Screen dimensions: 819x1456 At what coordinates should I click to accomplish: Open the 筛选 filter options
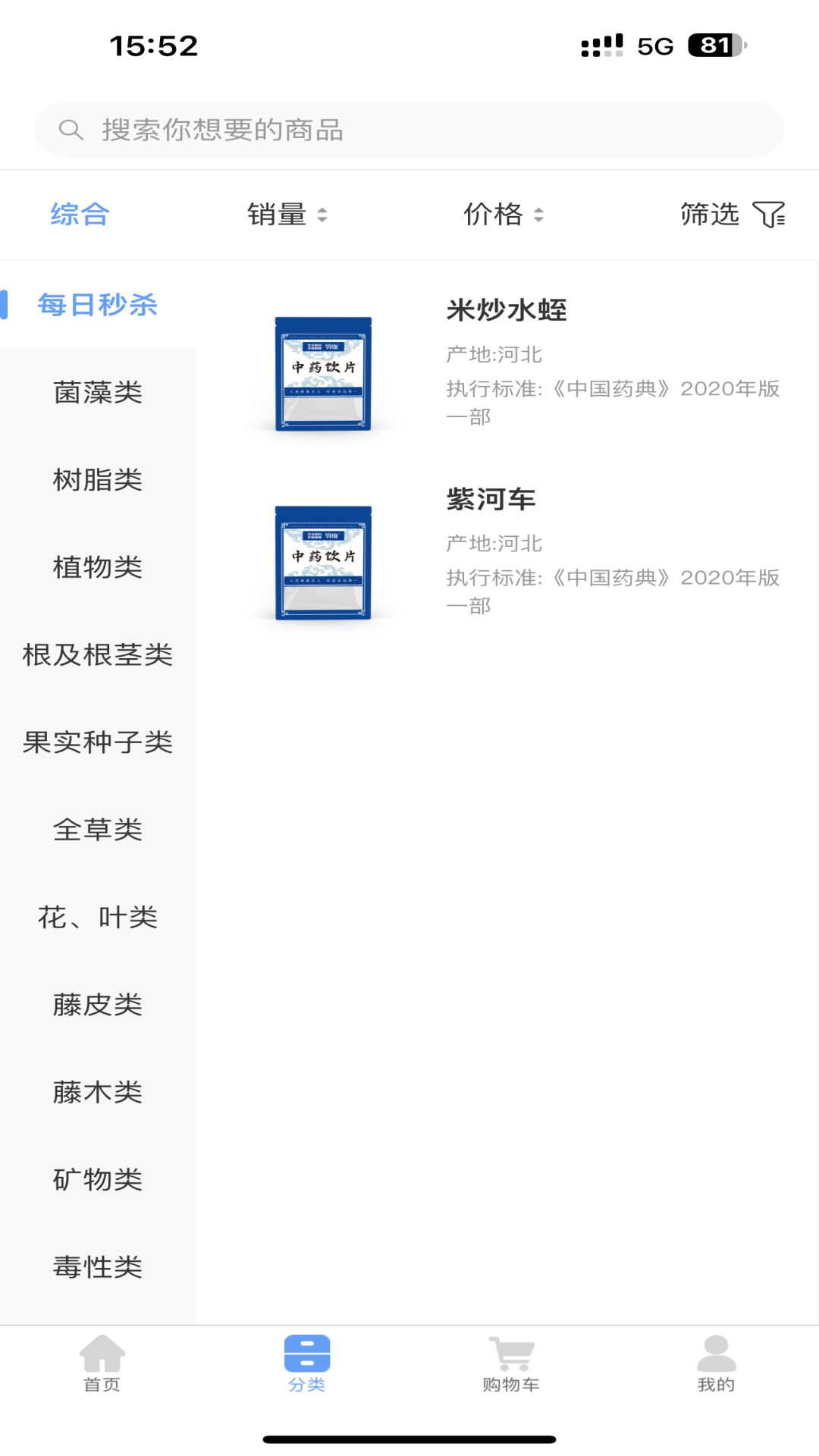732,215
